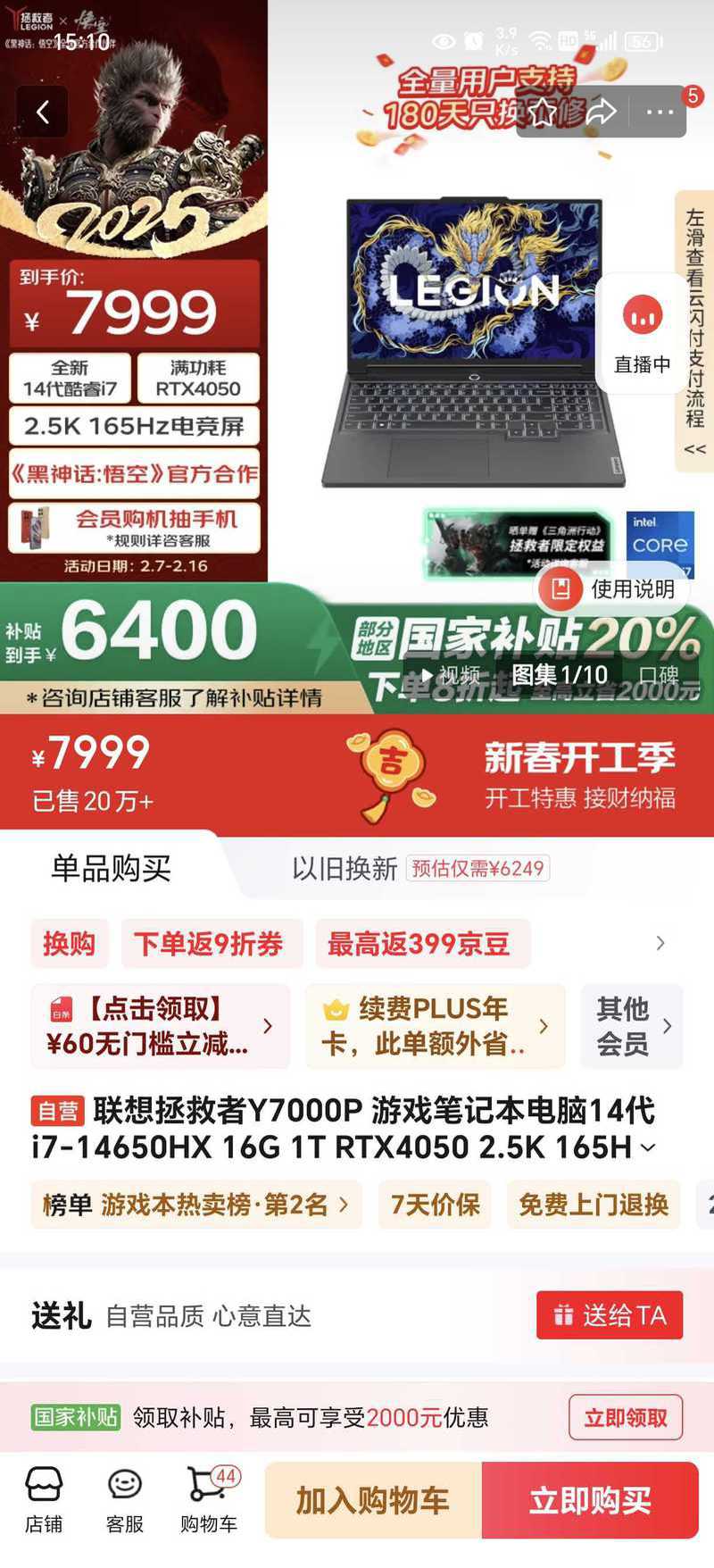Image resolution: width=714 pixels, height=1568 pixels.
Task: Open 续费PLUS年卡 renewal offer
Action: tap(436, 1027)
